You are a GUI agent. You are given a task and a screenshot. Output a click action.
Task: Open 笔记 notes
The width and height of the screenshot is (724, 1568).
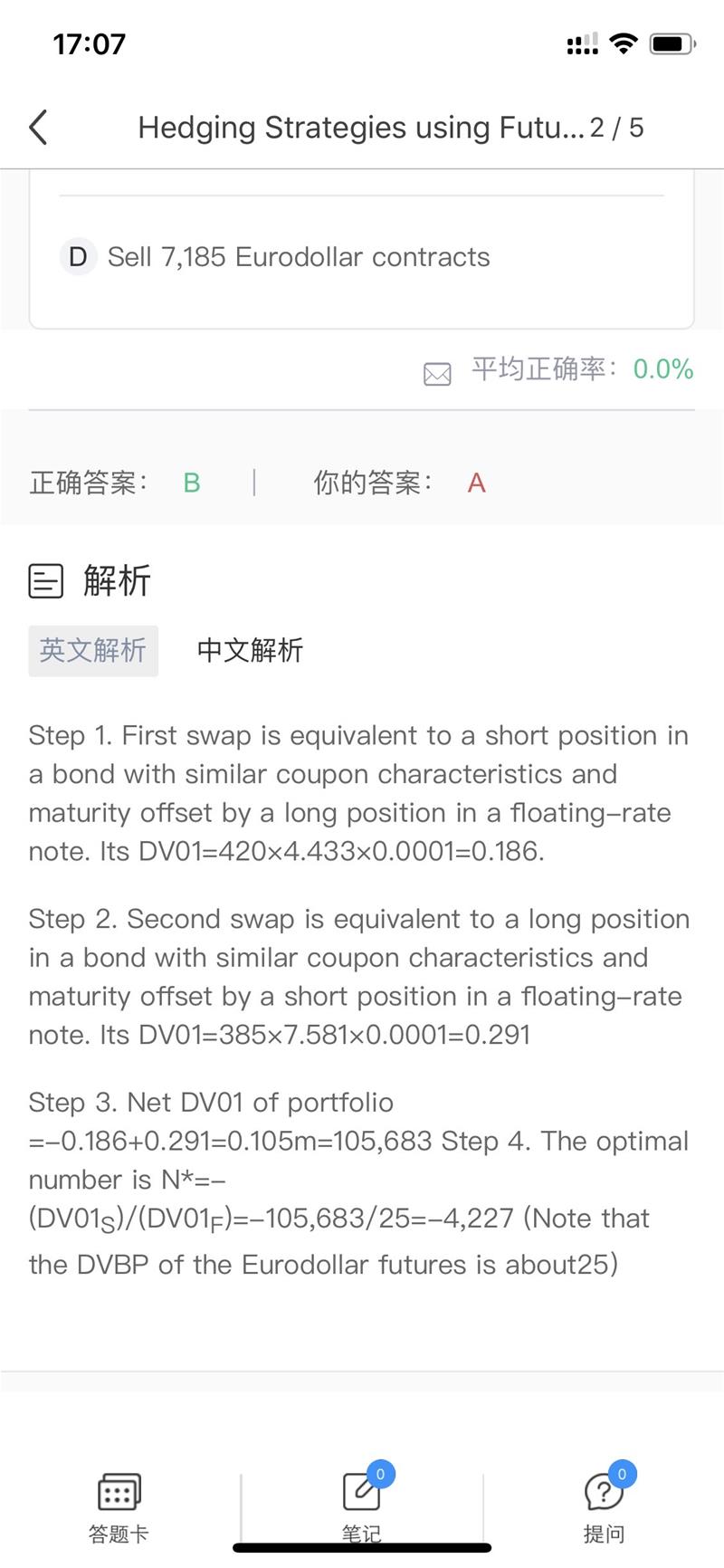361,1506
